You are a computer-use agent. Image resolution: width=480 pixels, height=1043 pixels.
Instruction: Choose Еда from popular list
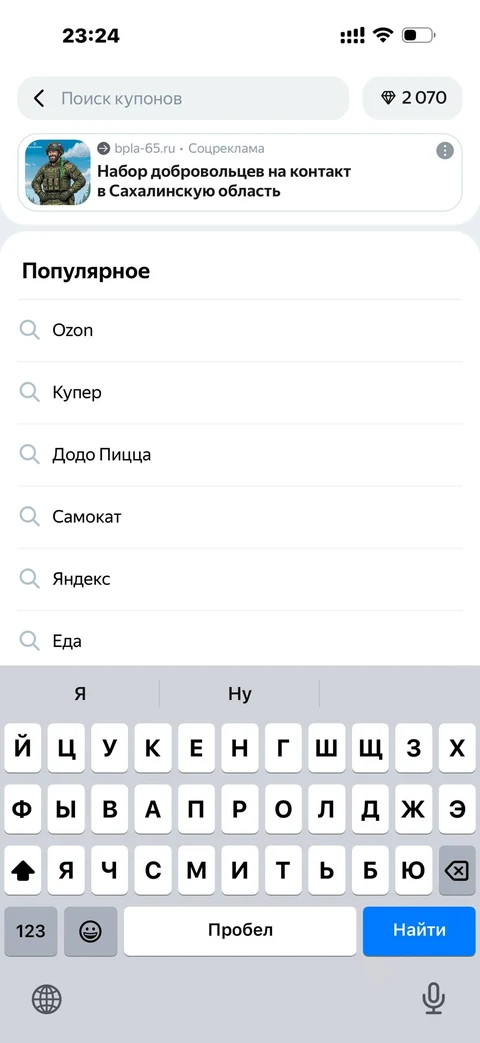[x=239, y=639]
